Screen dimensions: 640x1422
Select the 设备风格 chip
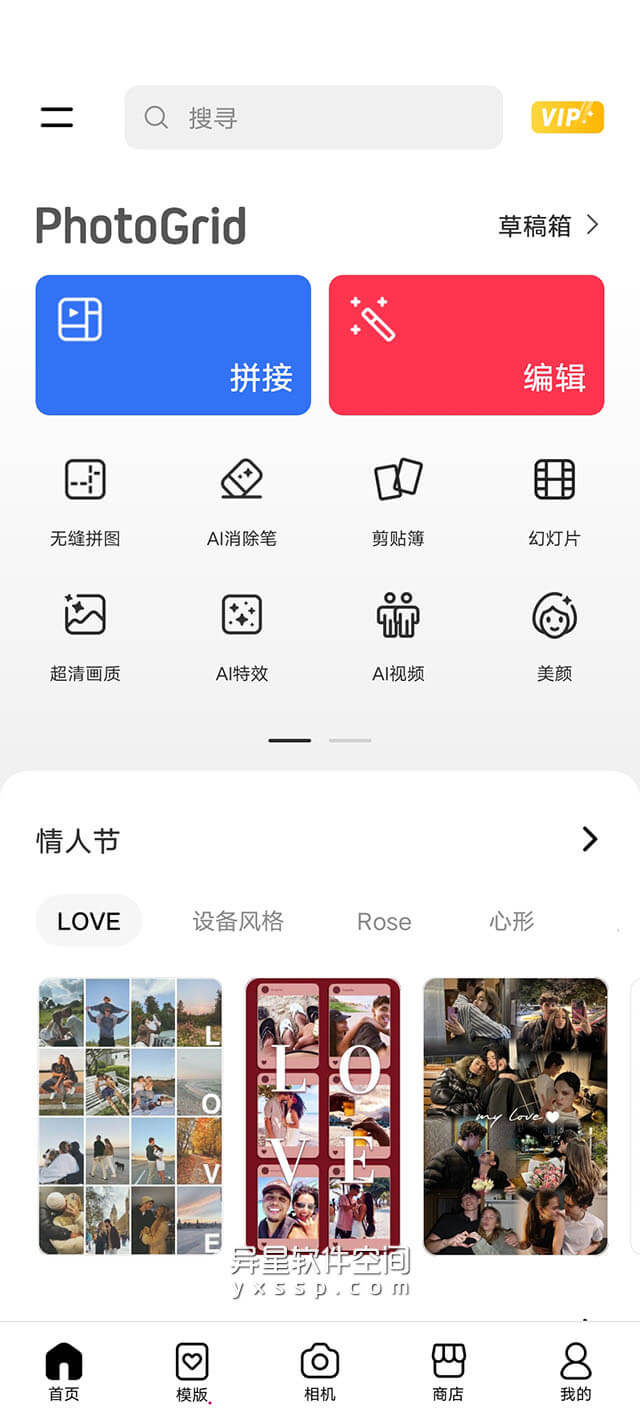pyautogui.click(x=238, y=921)
